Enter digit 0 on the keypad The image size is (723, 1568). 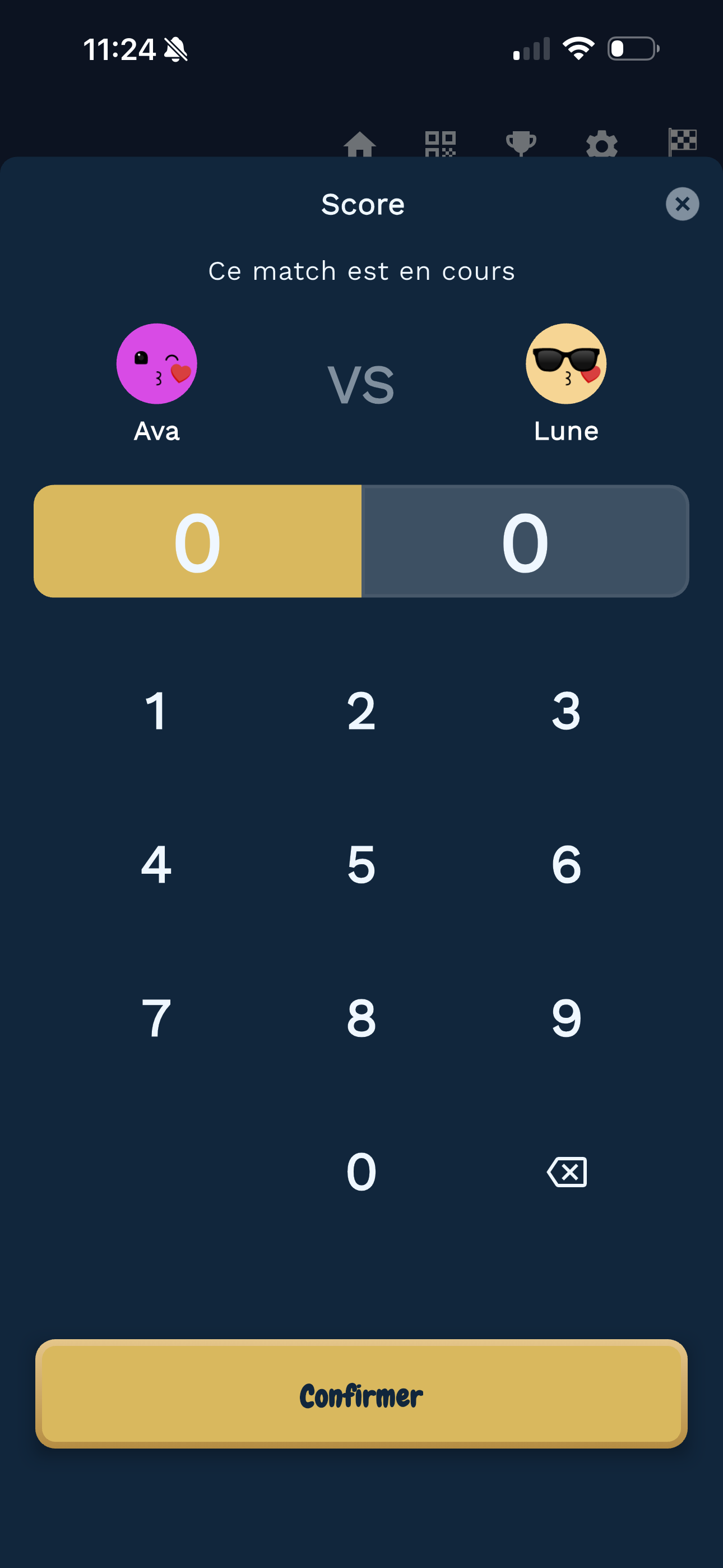point(361,1172)
